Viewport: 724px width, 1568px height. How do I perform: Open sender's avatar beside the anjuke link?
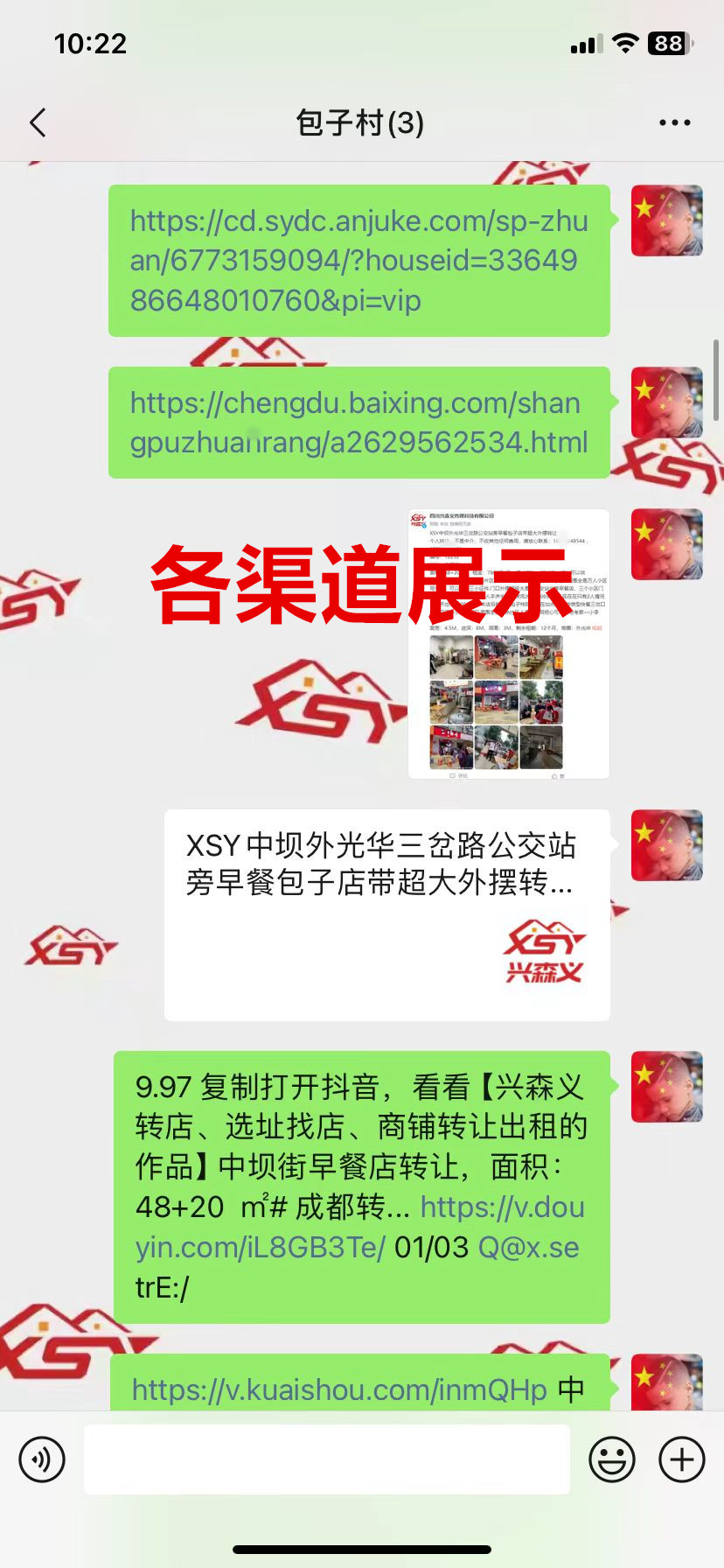click(666, 220)
